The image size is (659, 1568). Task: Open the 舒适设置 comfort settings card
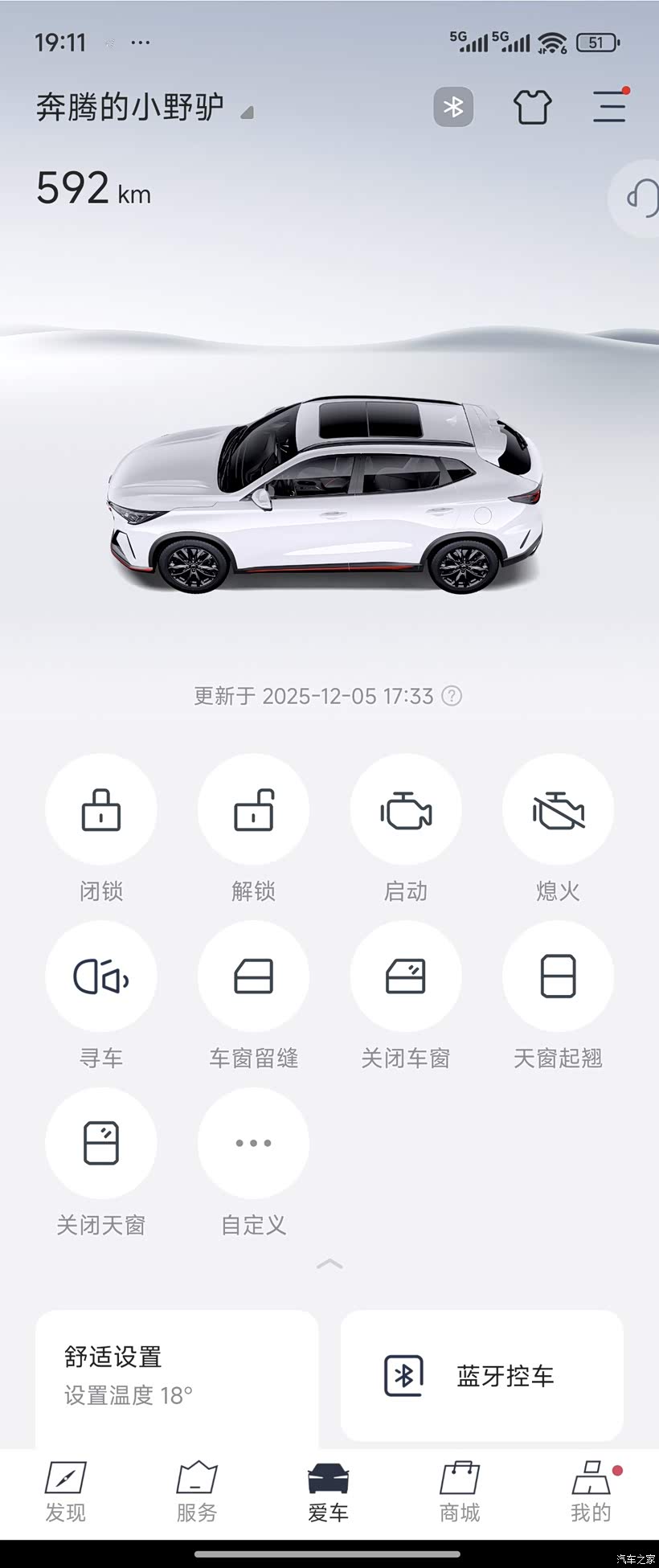pos(177,1379)
